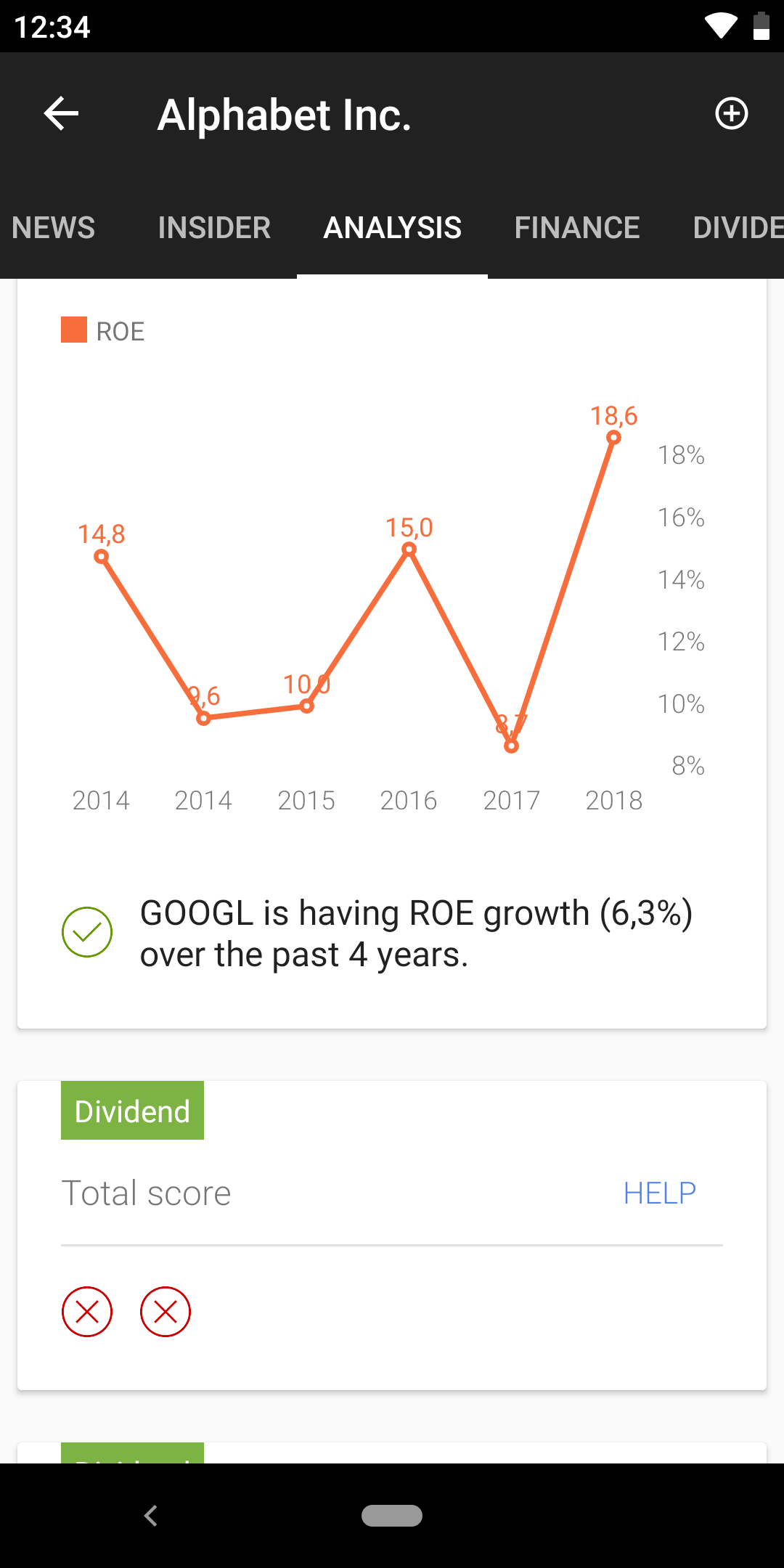Go back using the app bar arrow
The width and height of the screenshot is (784, 1568).
pyautogui.click(x=61, y=114)
